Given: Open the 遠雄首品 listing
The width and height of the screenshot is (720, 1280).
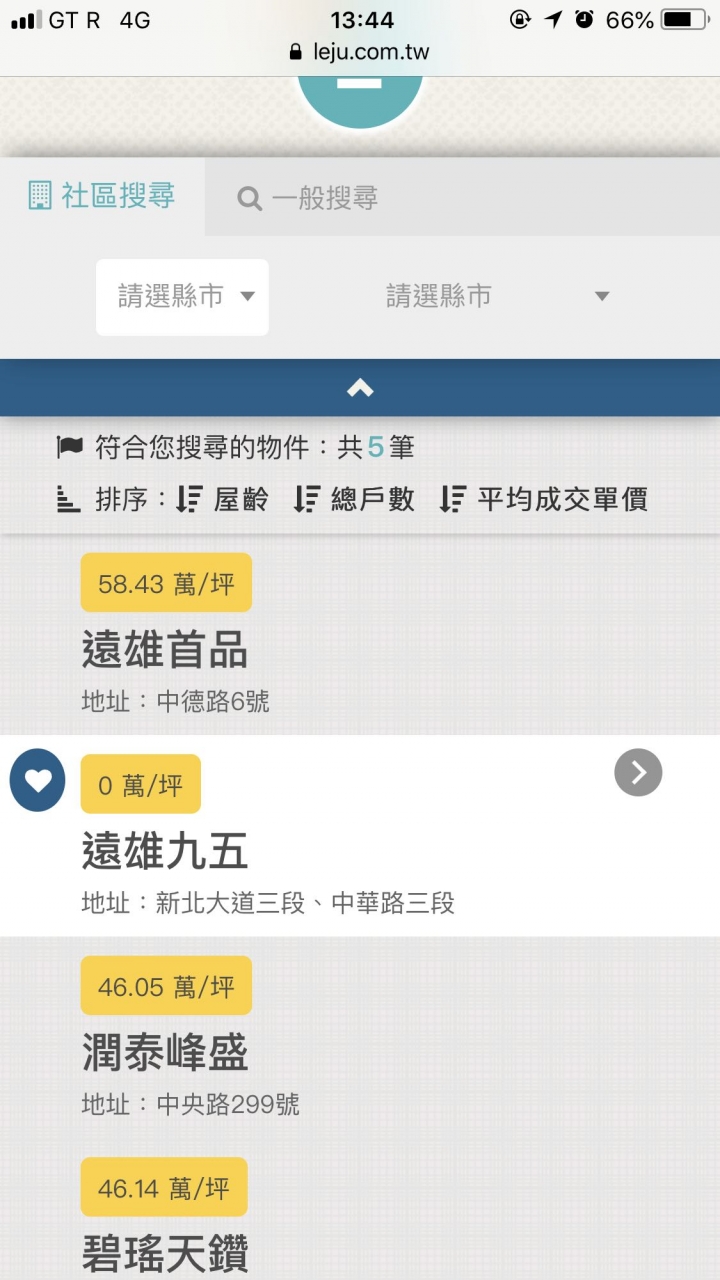Looking at the screenshot, I should [x=165, y=652].
